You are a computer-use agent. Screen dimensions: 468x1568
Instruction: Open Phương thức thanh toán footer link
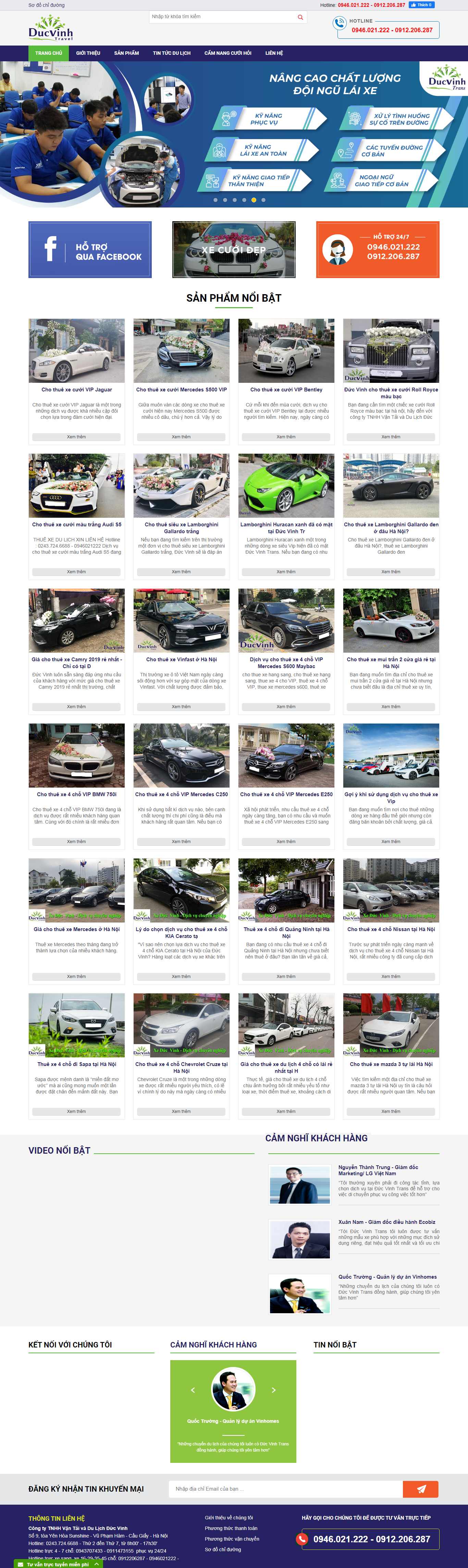pos(231,1528)
